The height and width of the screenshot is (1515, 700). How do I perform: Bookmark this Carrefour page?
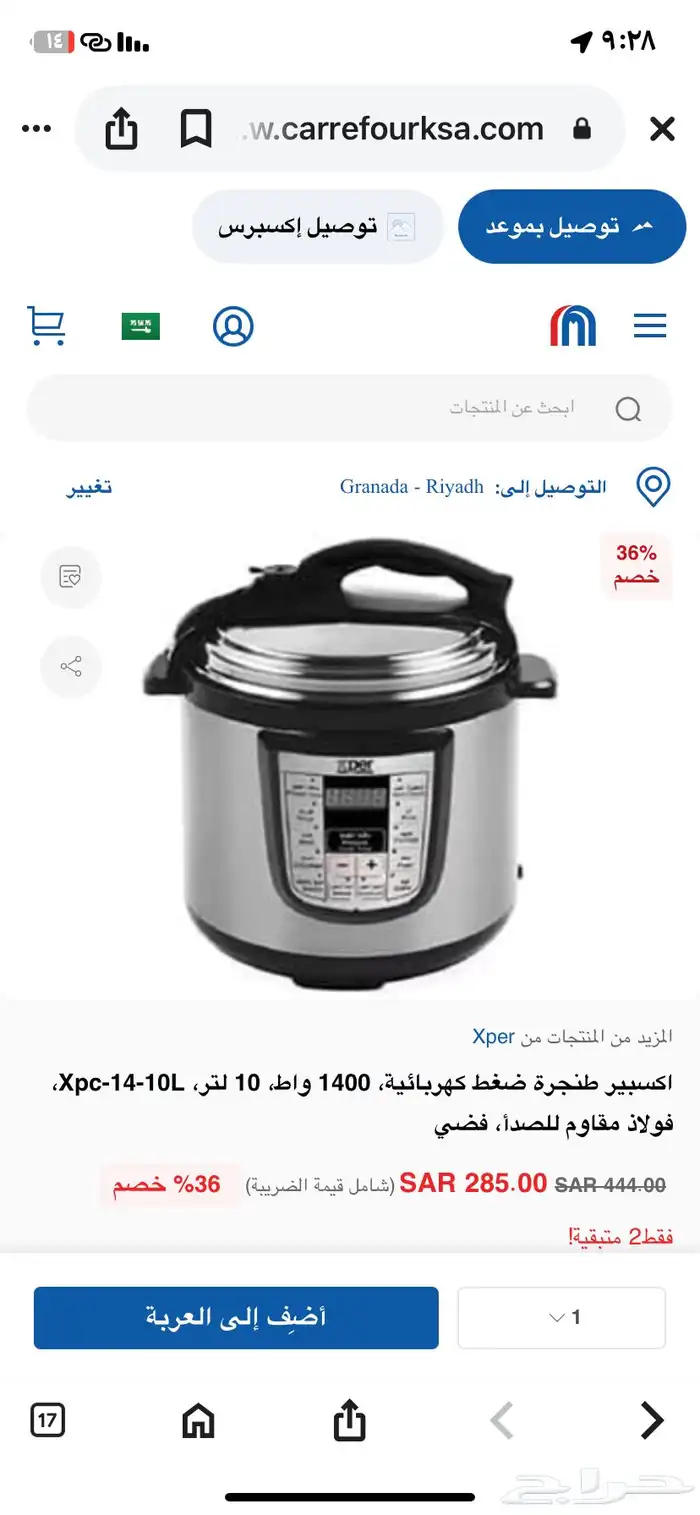pos(196,129)
